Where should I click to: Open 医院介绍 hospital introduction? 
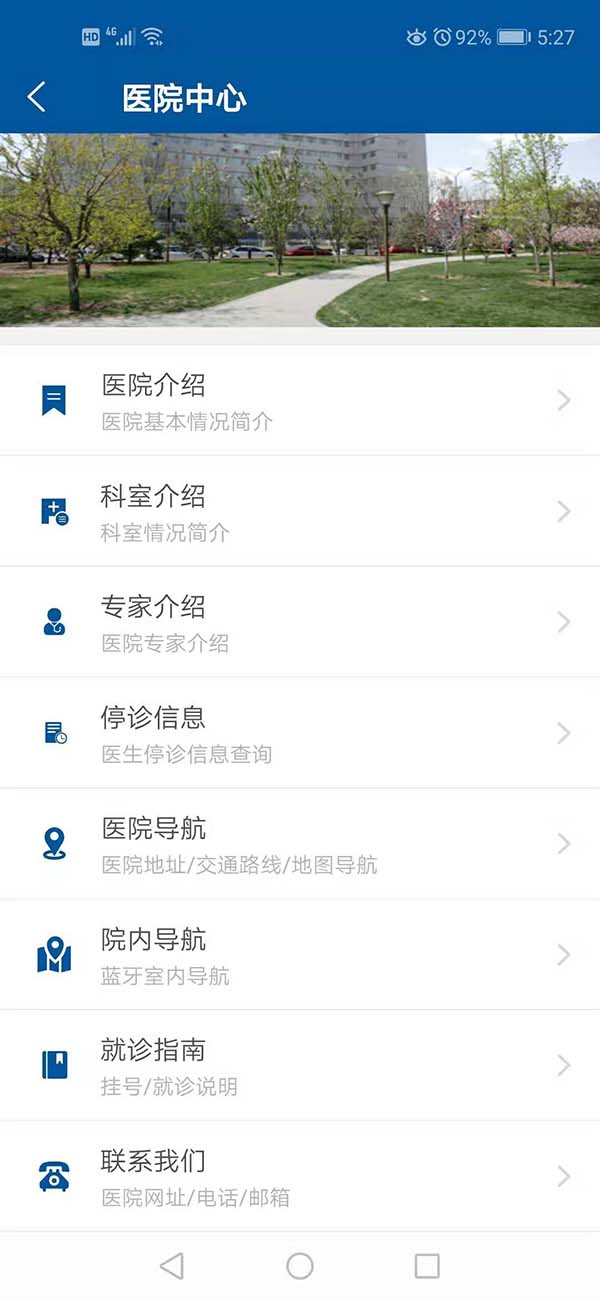(300, 400)
